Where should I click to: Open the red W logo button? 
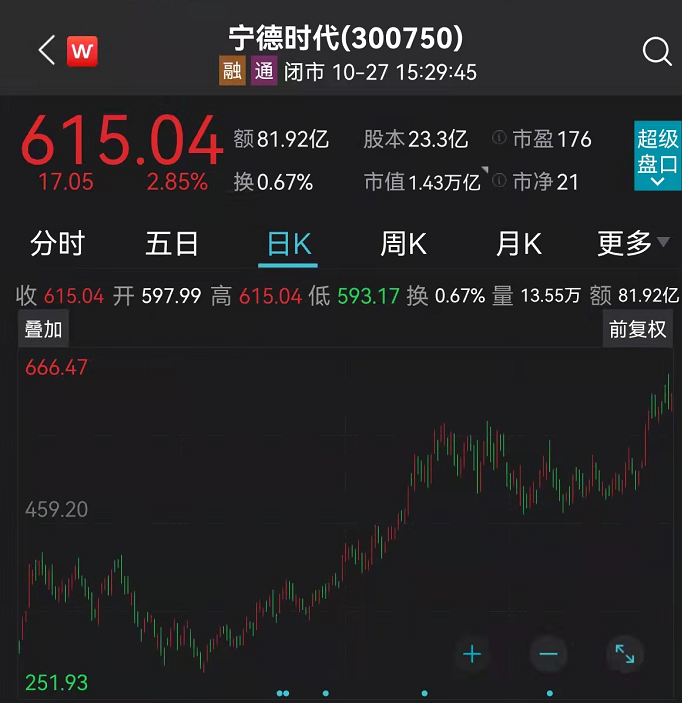(x=82, y=51)
